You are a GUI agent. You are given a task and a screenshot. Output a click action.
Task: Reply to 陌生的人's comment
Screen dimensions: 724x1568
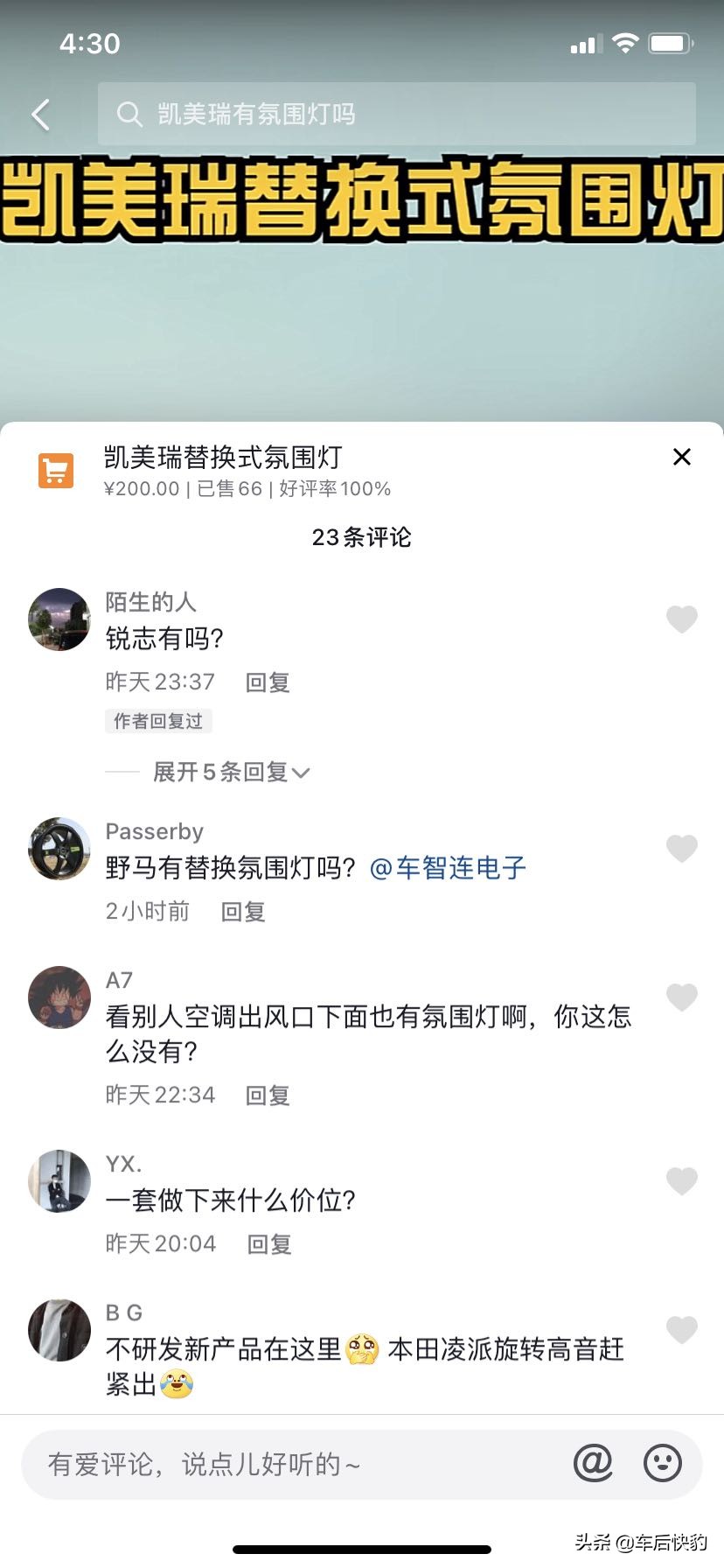(x=268, y=682)
